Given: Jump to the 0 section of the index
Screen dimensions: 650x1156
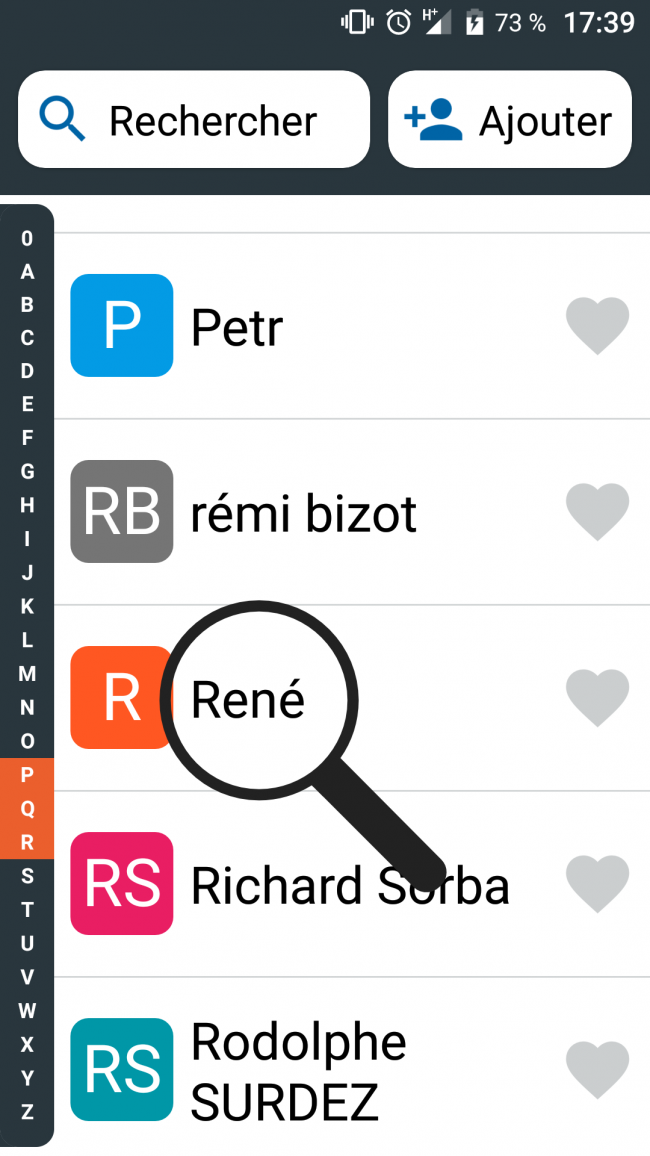Looking at the screenshot, I should point(27,238).
